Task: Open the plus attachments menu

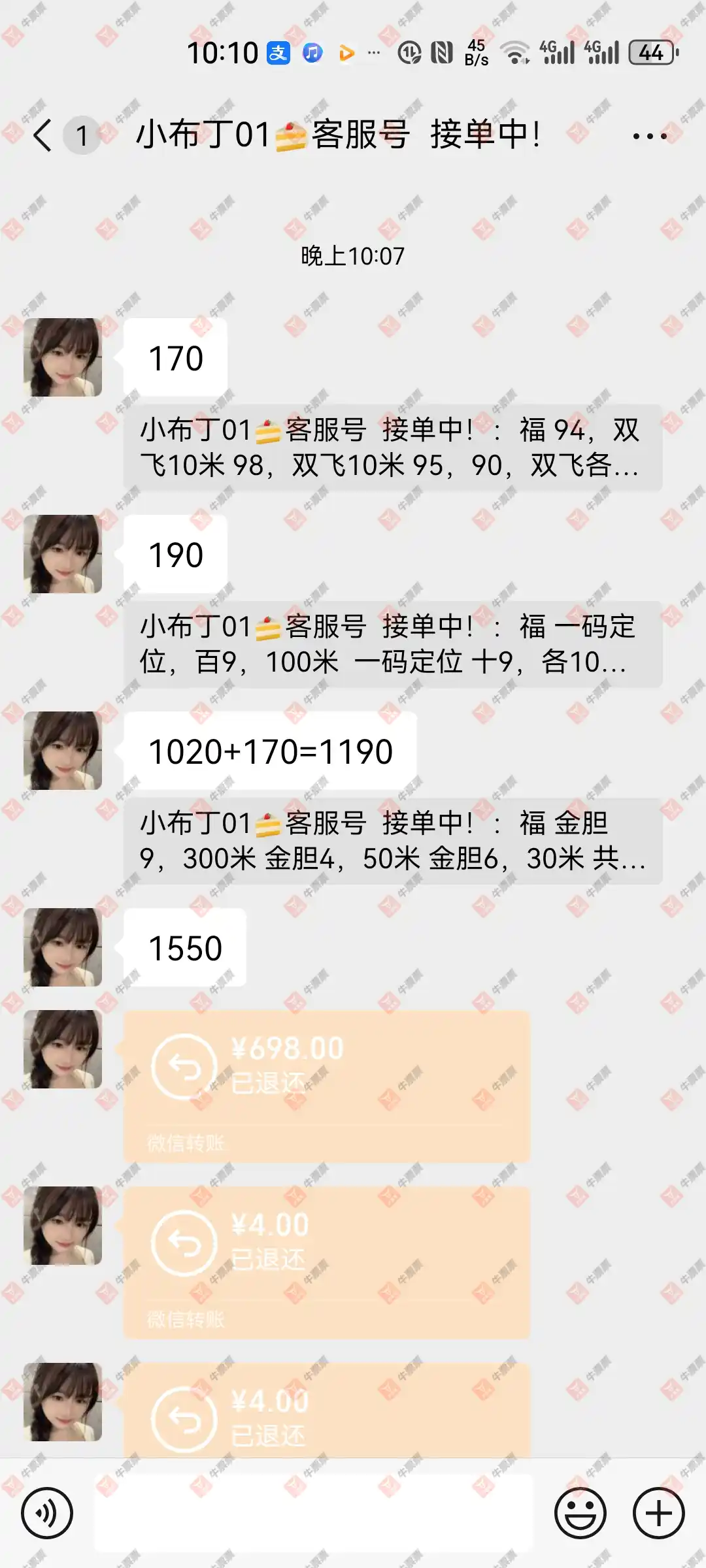Action: (658, 1513)
